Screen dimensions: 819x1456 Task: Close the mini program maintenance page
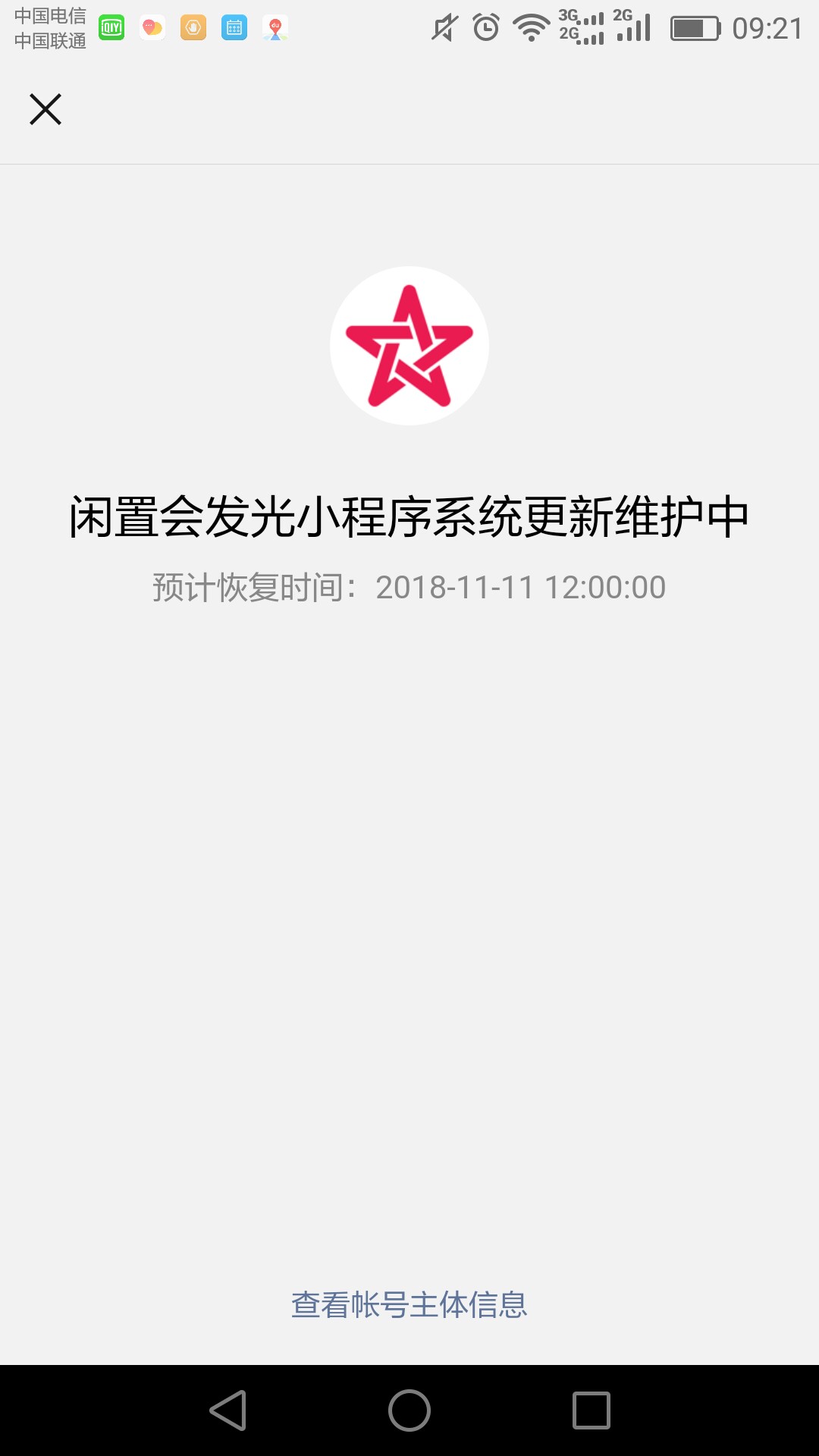tap(45, 109)
